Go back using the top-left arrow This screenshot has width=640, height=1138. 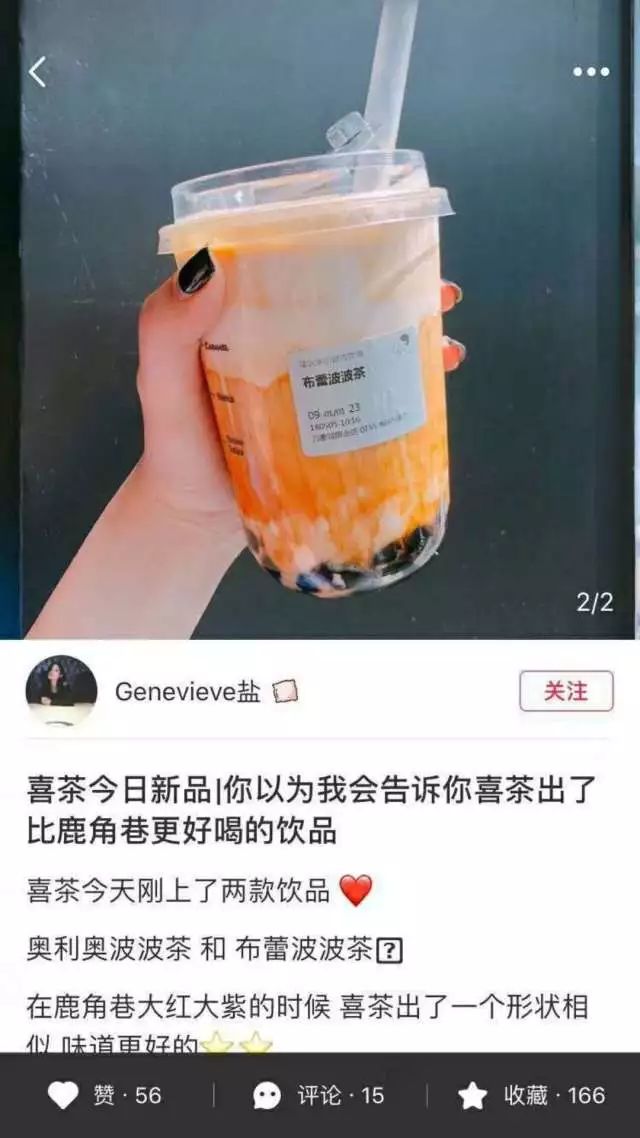click(38, 72)
